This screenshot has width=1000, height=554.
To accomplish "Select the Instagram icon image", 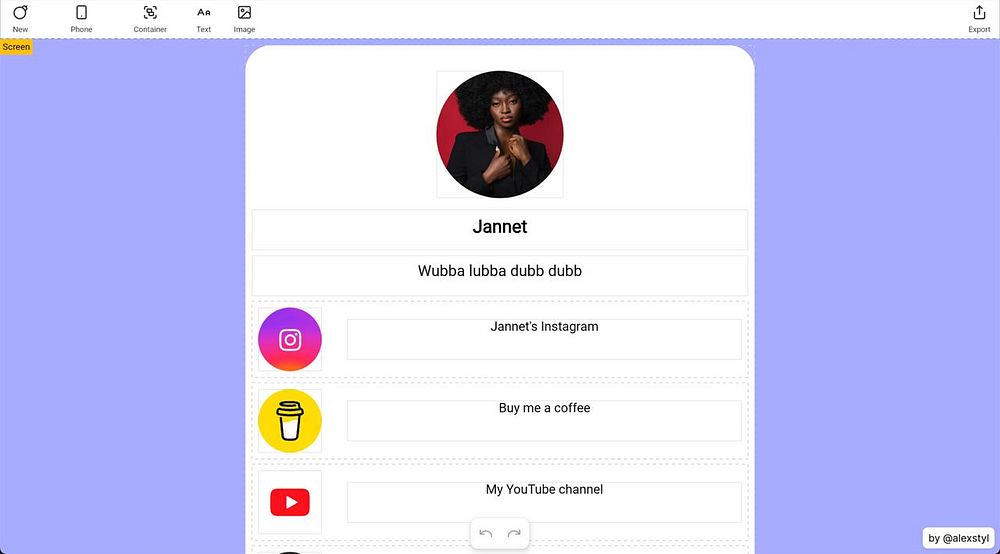I will (x=290, y=340).
